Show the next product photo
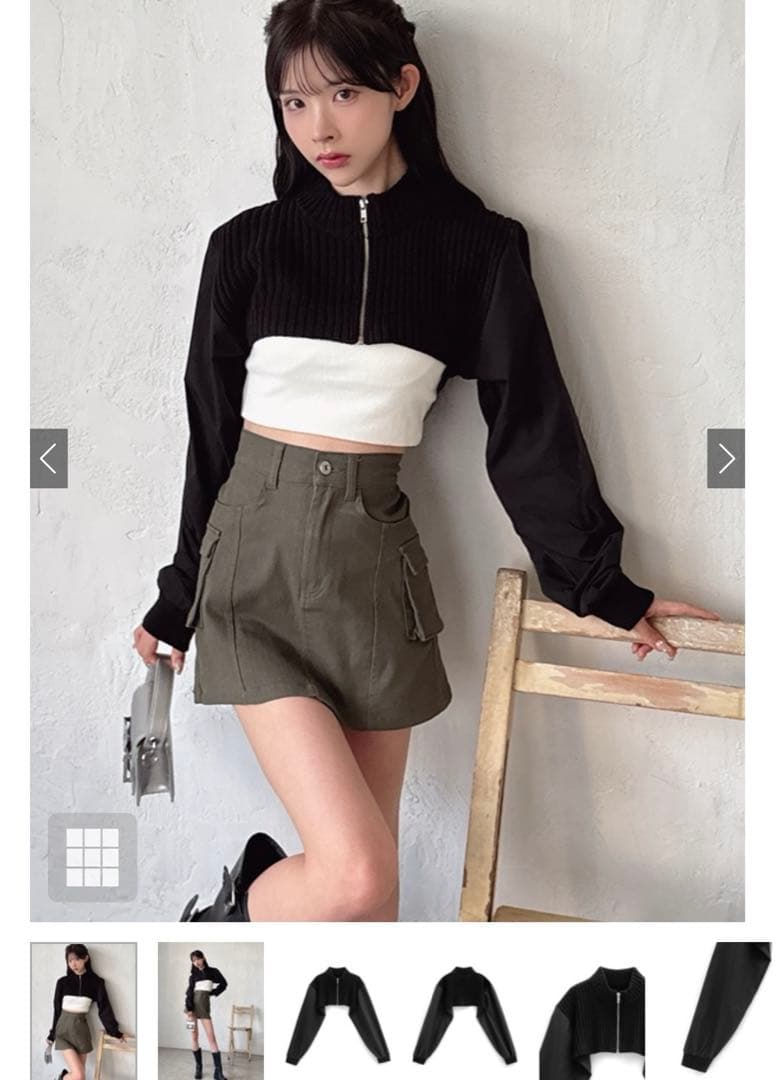776x1080 pixels. coord(726,458)
